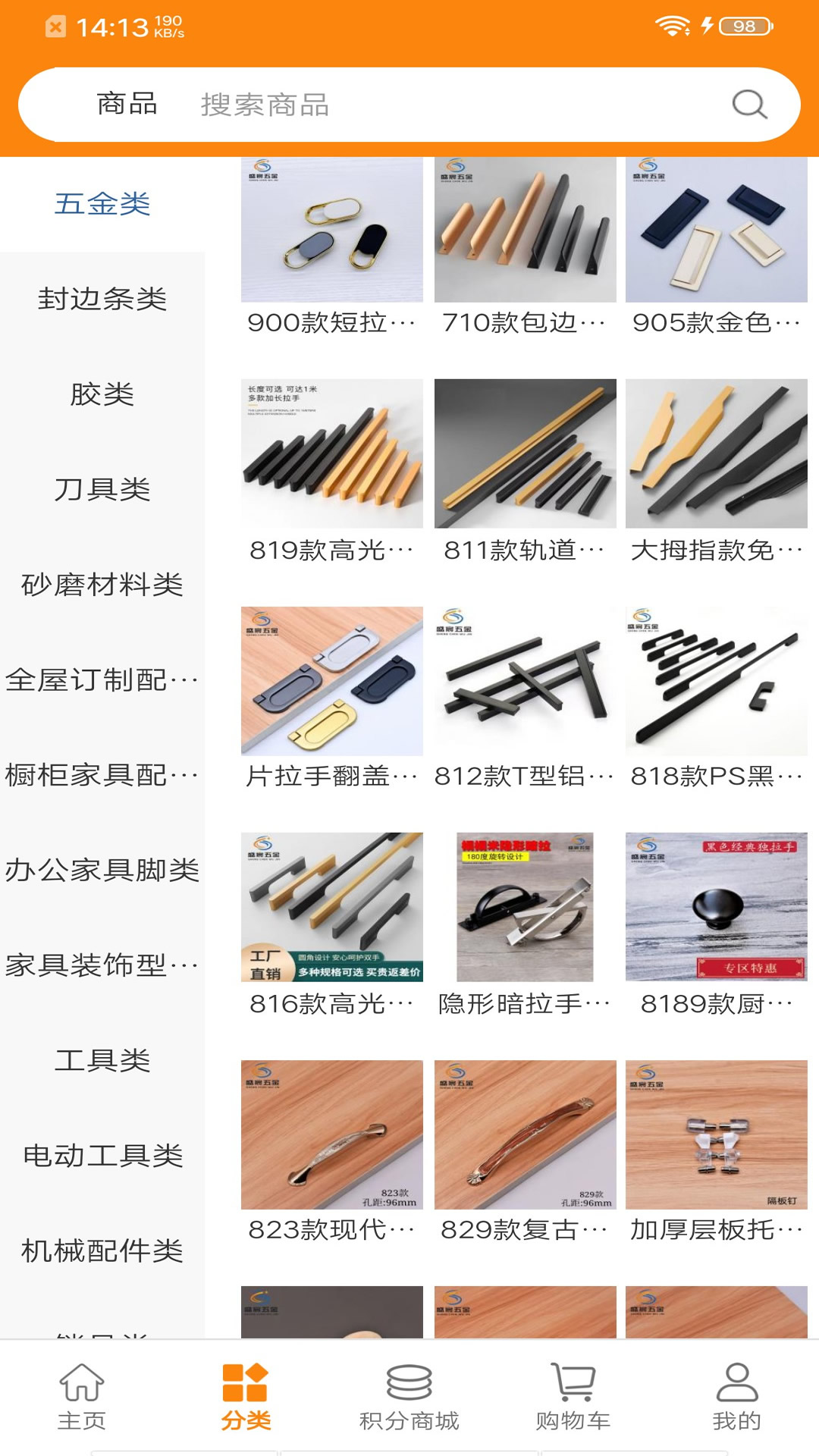Open the 购物车 tab
This screenshot has height=1456, width=819.
click(573, 1397)
